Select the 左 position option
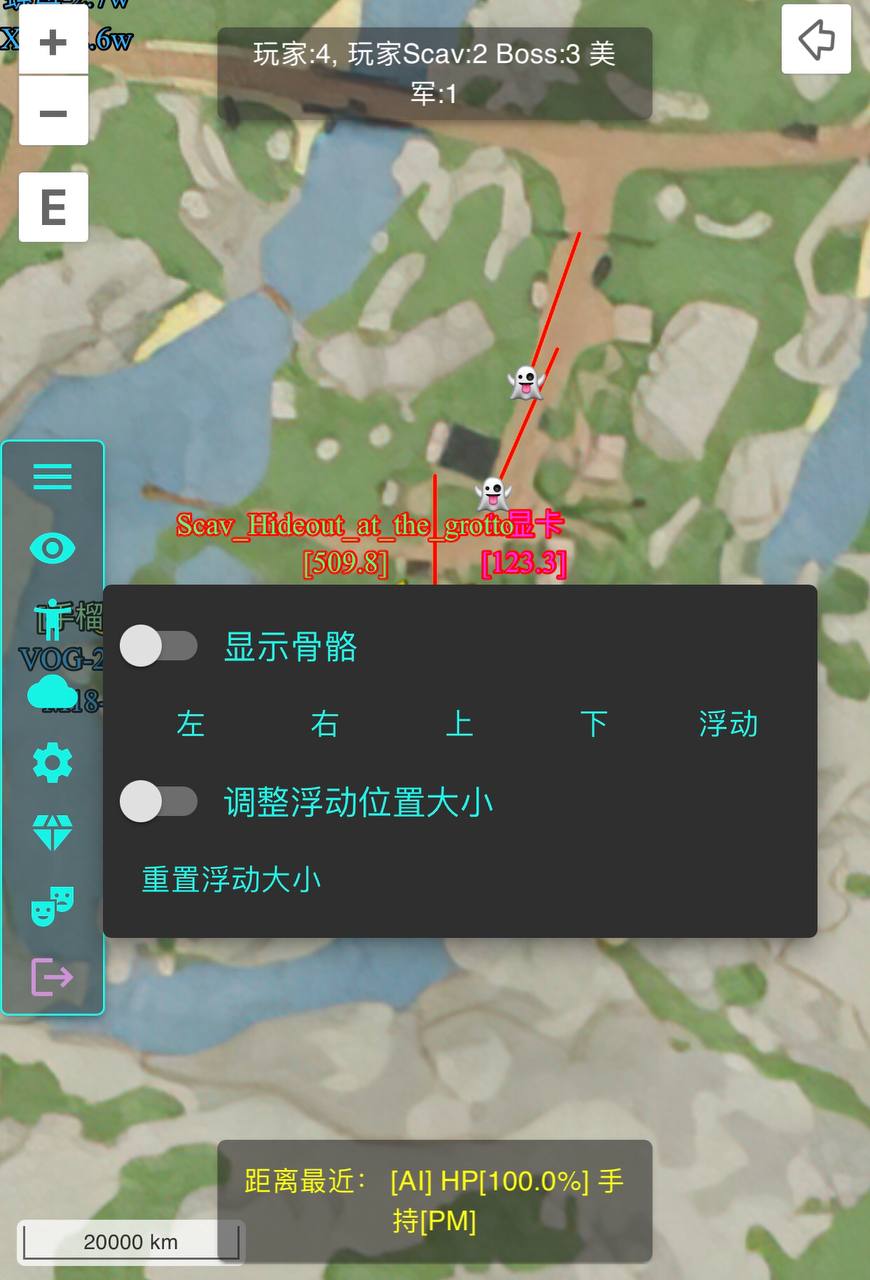 (190, 723)
